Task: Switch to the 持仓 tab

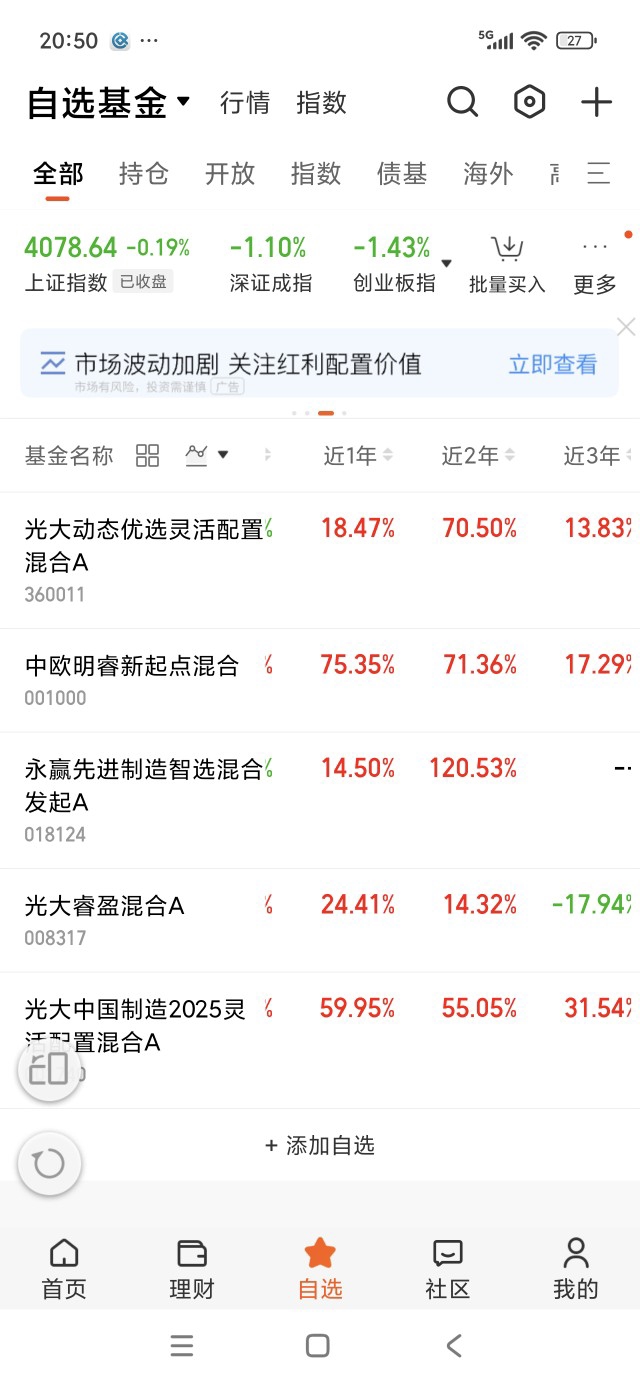Action: pyautogui.click(x=144, y=173)
